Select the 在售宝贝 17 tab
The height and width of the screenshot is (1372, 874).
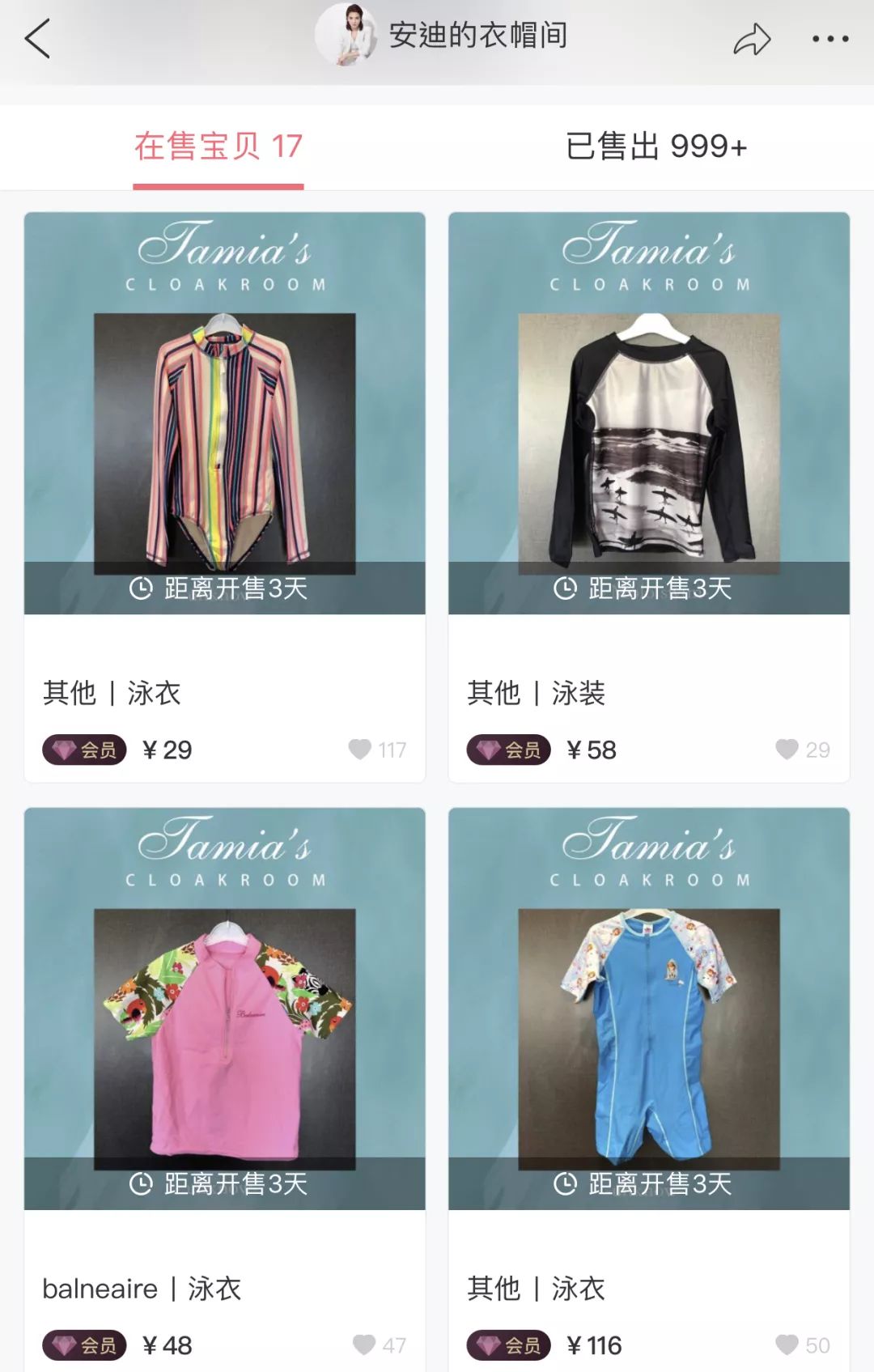(218, 147)
